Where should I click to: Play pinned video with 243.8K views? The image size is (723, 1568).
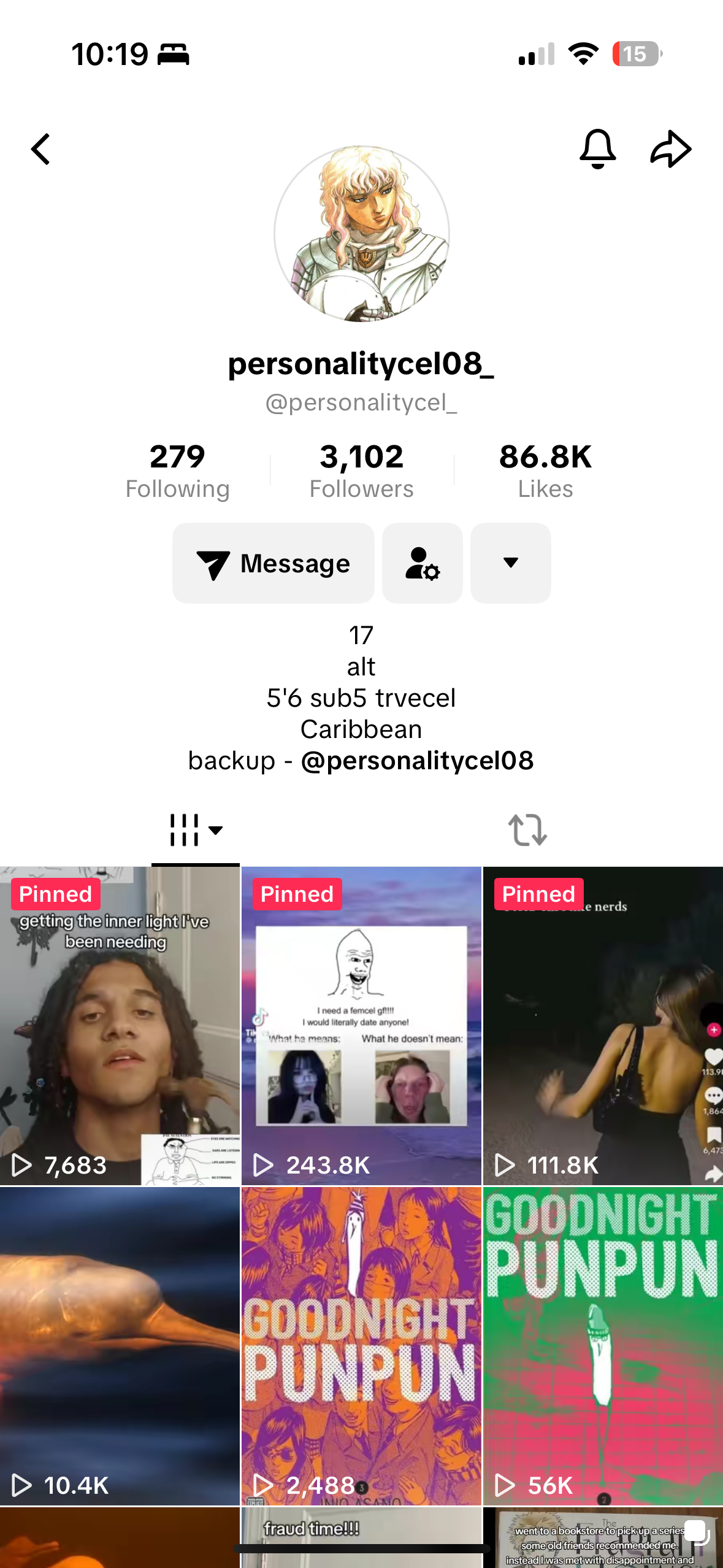(361, 1026)
